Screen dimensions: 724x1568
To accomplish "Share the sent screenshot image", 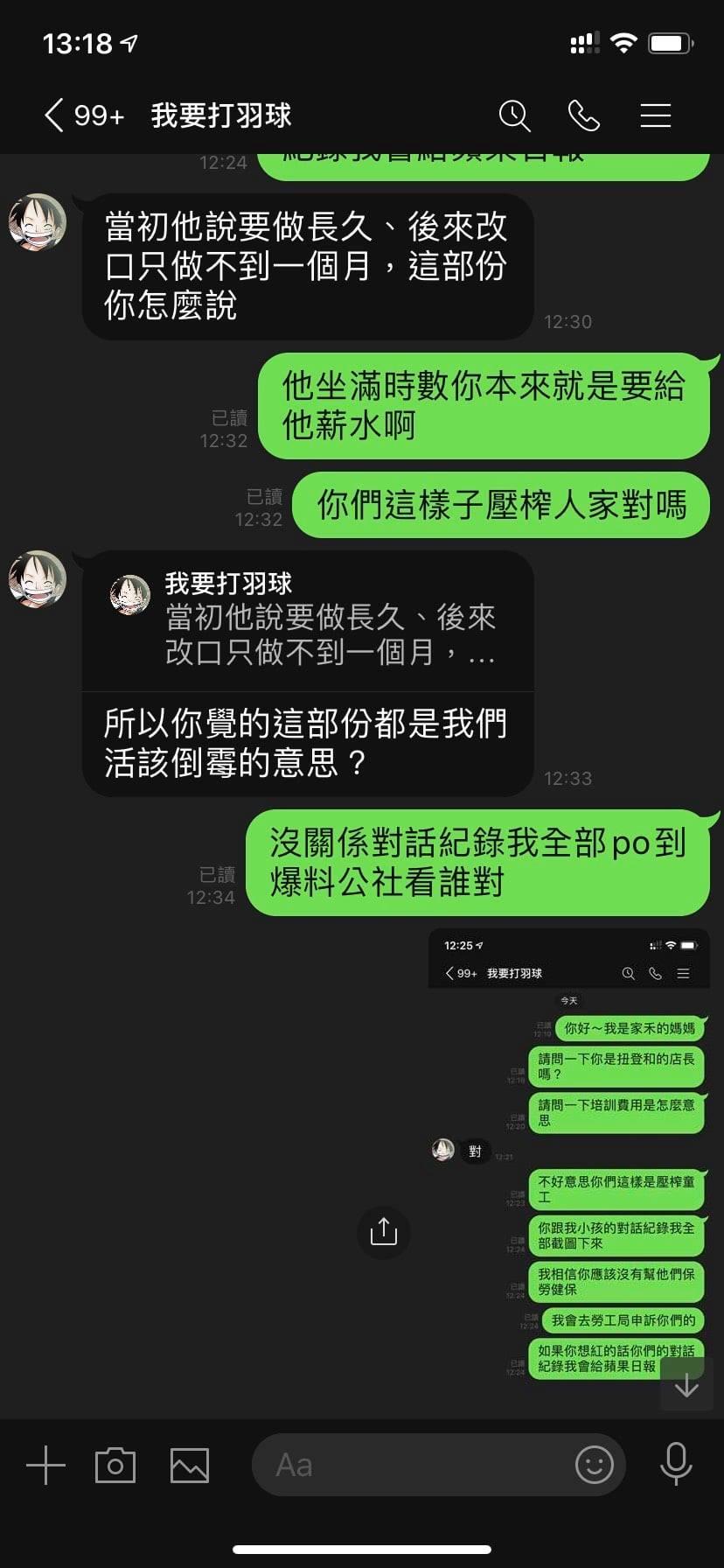I will (x=383, y=1232).
